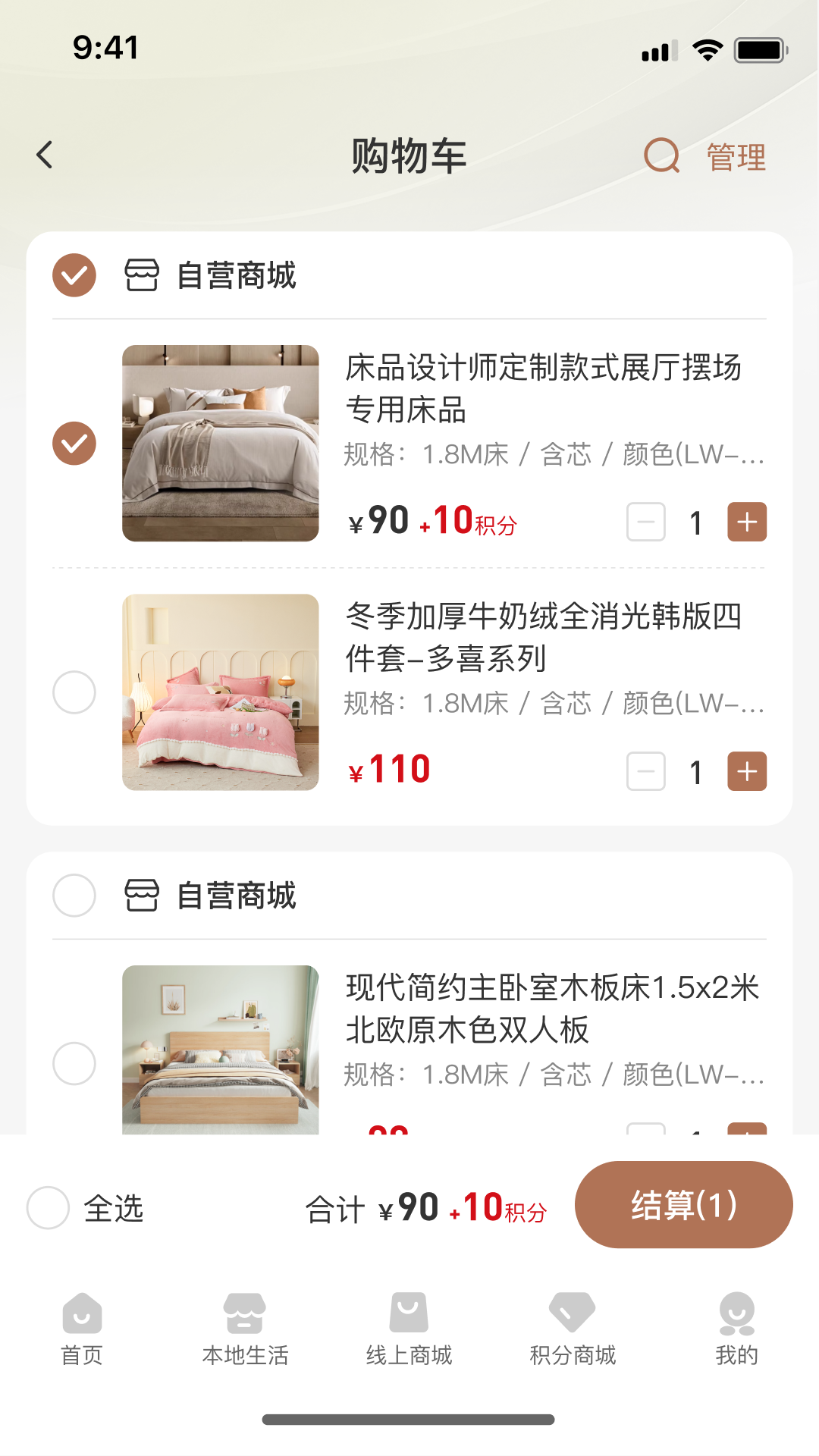The width and height of the screenshot is (819, 1456).
Task: Open the 现代简约主卧室木板床 product image
Action: (221, 1050)
